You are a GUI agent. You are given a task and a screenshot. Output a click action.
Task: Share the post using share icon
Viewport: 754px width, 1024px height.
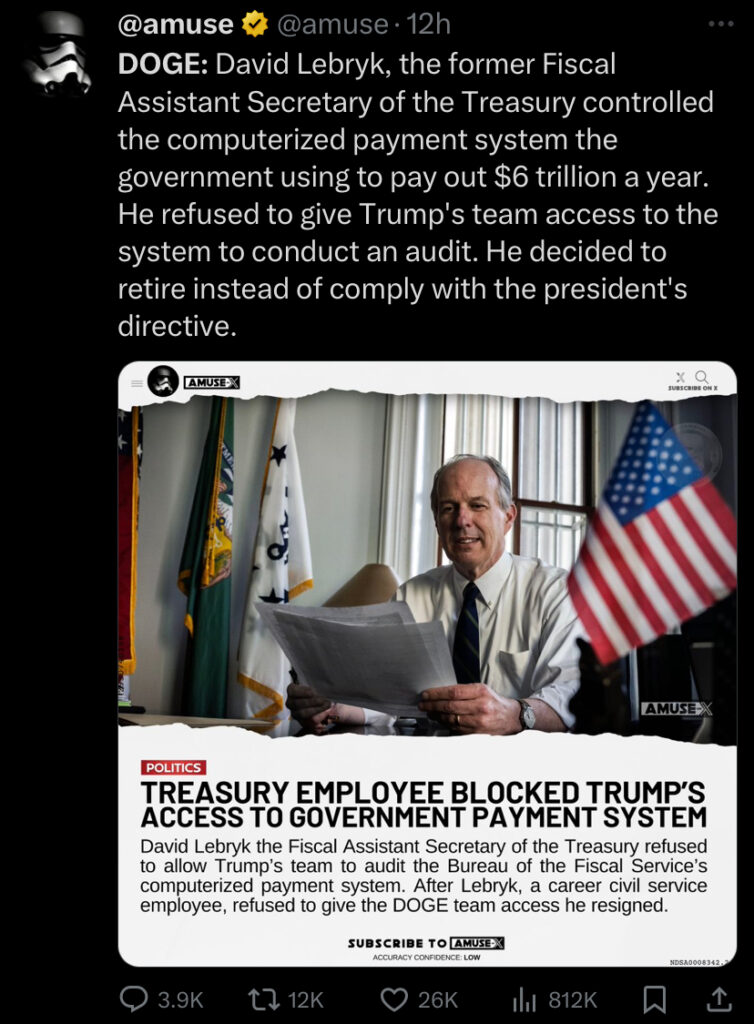pos(718,999)
